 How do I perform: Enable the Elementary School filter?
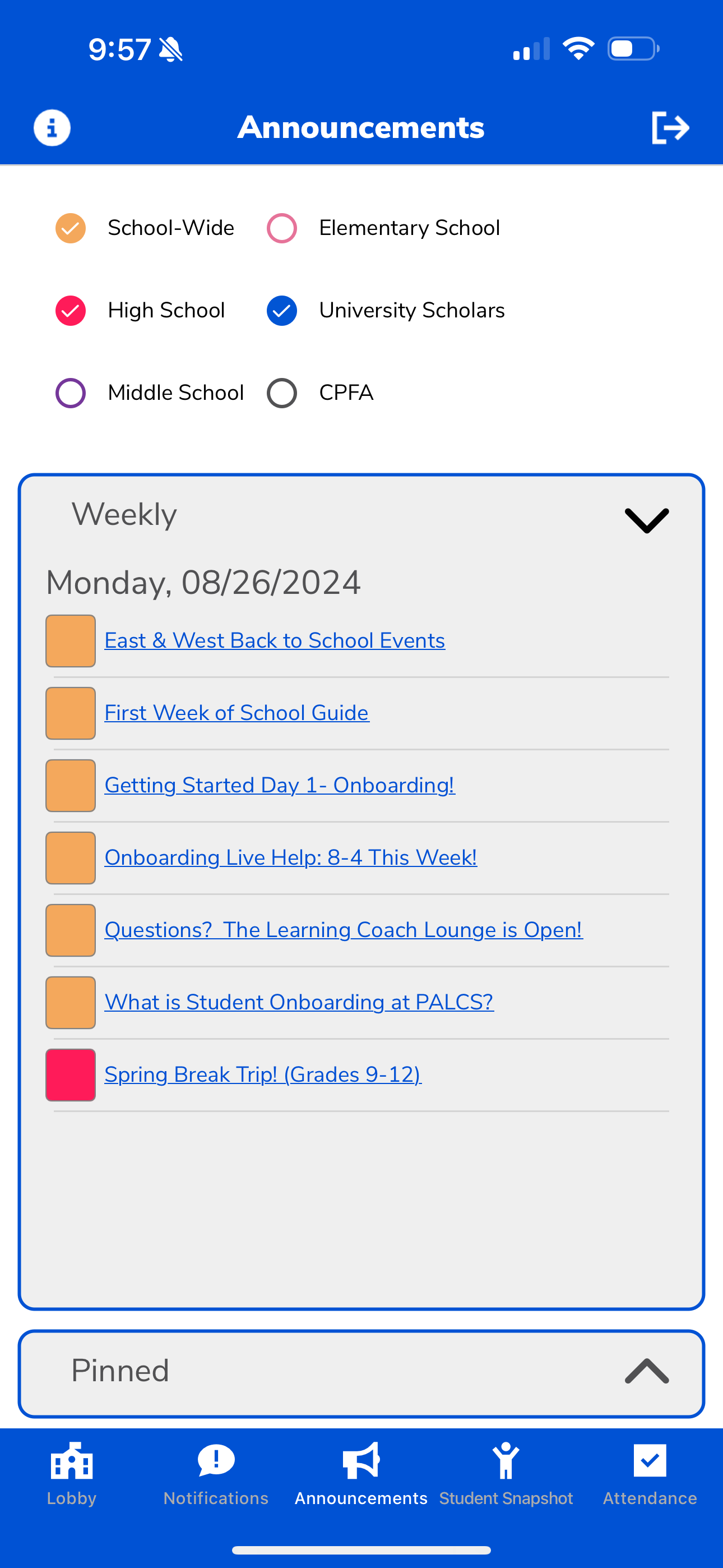[282, 228]
